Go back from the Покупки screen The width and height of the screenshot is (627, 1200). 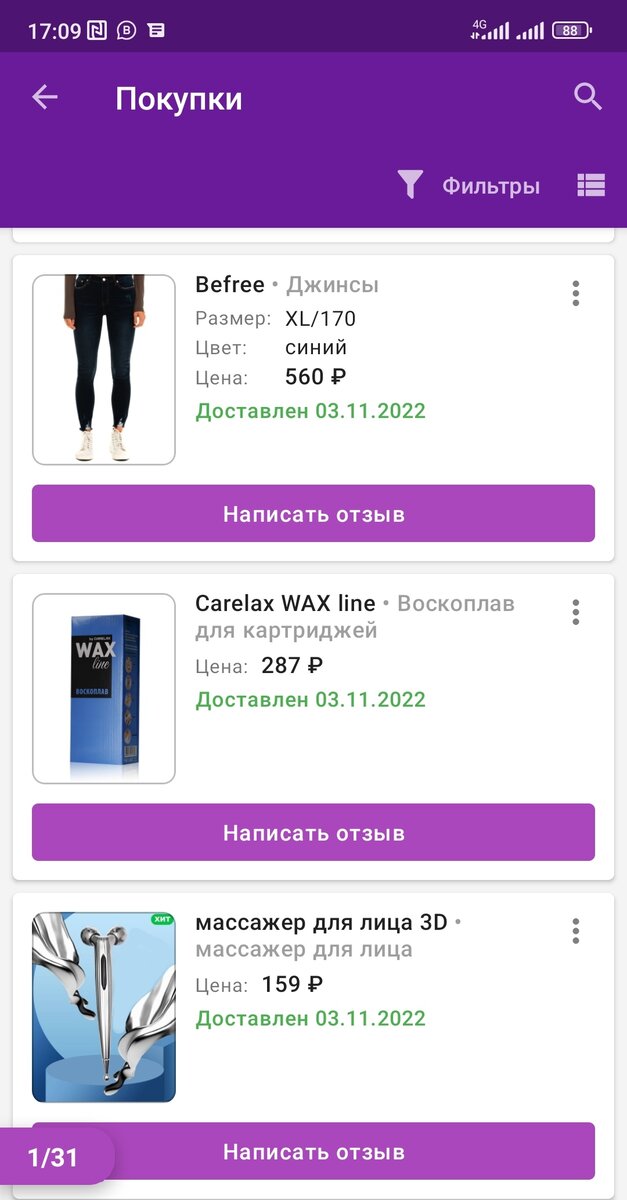click(x=45, y=97)
